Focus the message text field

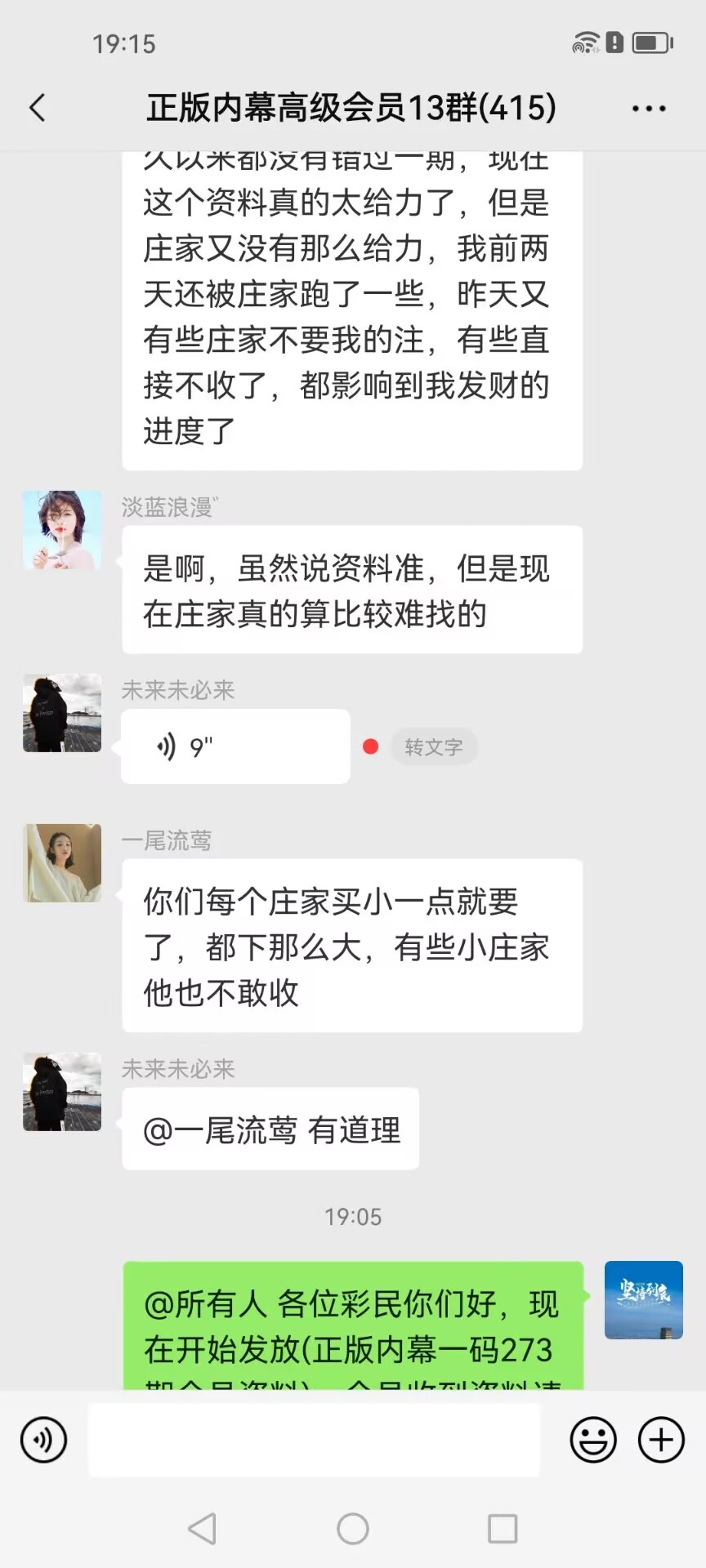[x=314, y=1440]
